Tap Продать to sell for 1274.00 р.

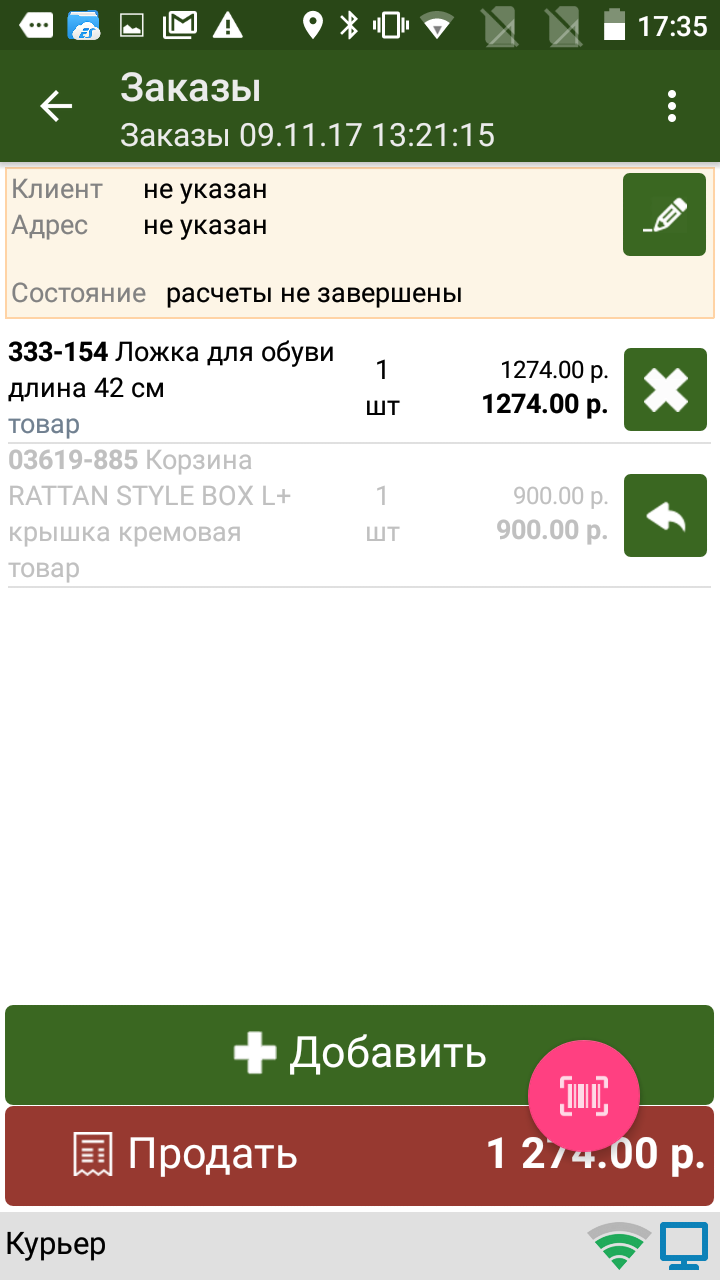pyautogui.click(x=360, y=1155)
